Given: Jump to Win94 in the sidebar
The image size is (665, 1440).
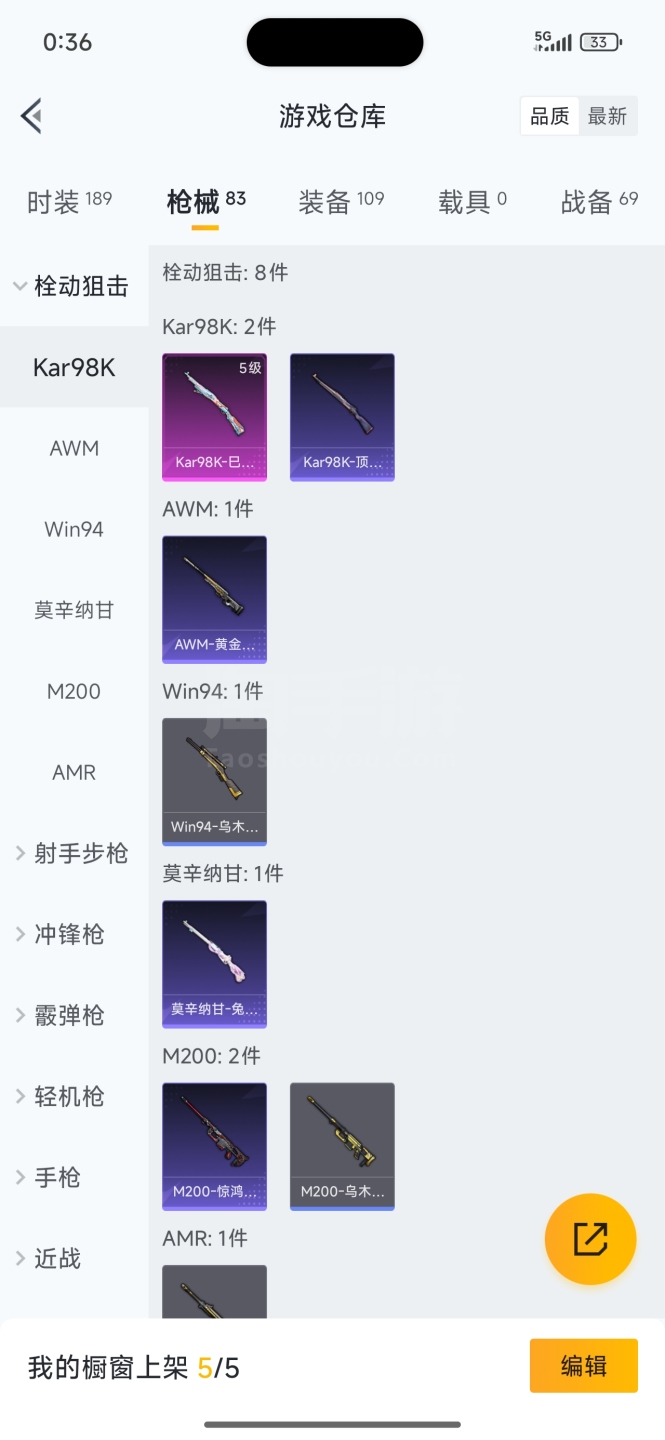Looking at the screenshot, I should 74,529.
